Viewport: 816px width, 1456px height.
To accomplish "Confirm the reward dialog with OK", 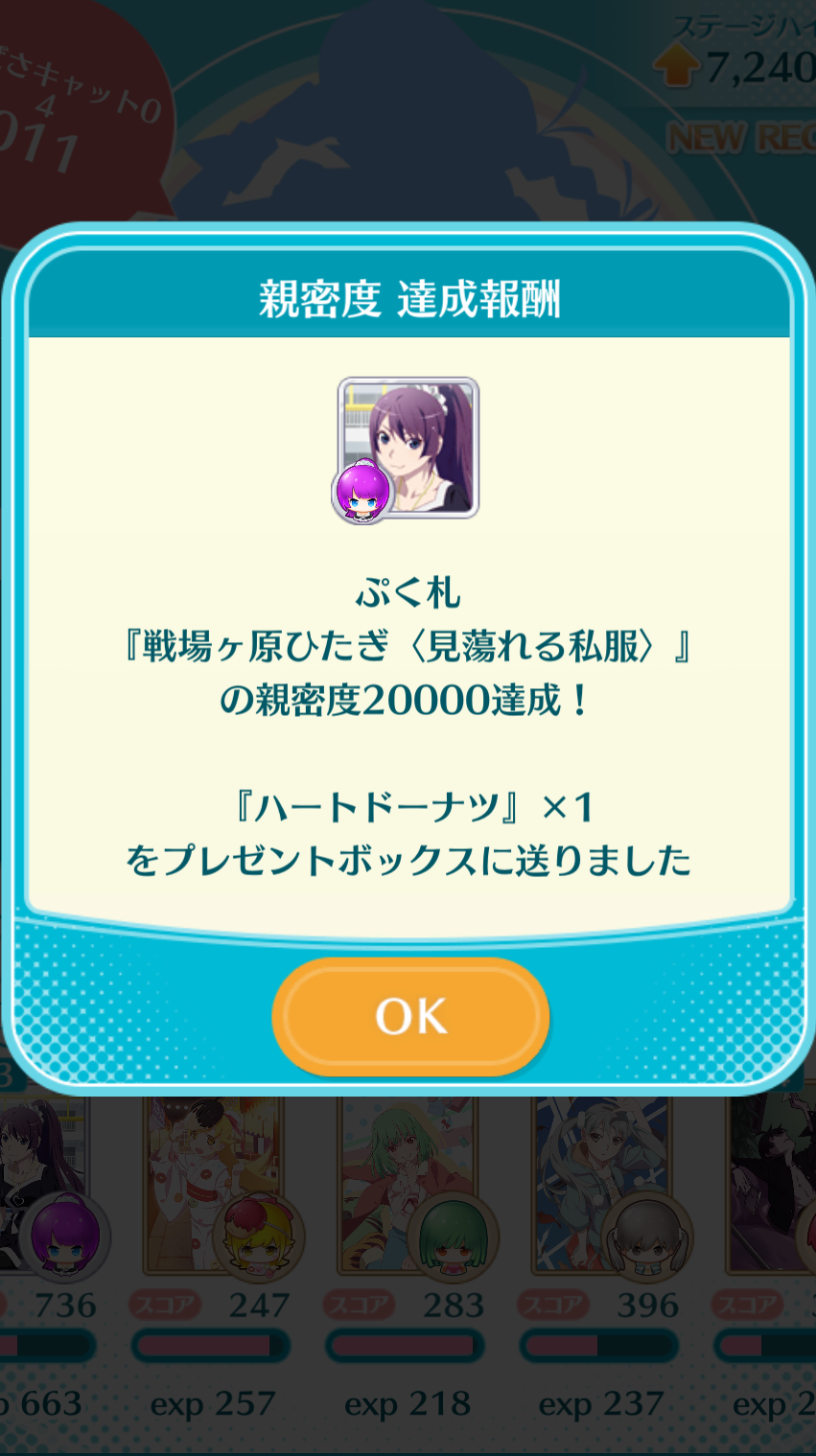I will (x=410, y=1016).
